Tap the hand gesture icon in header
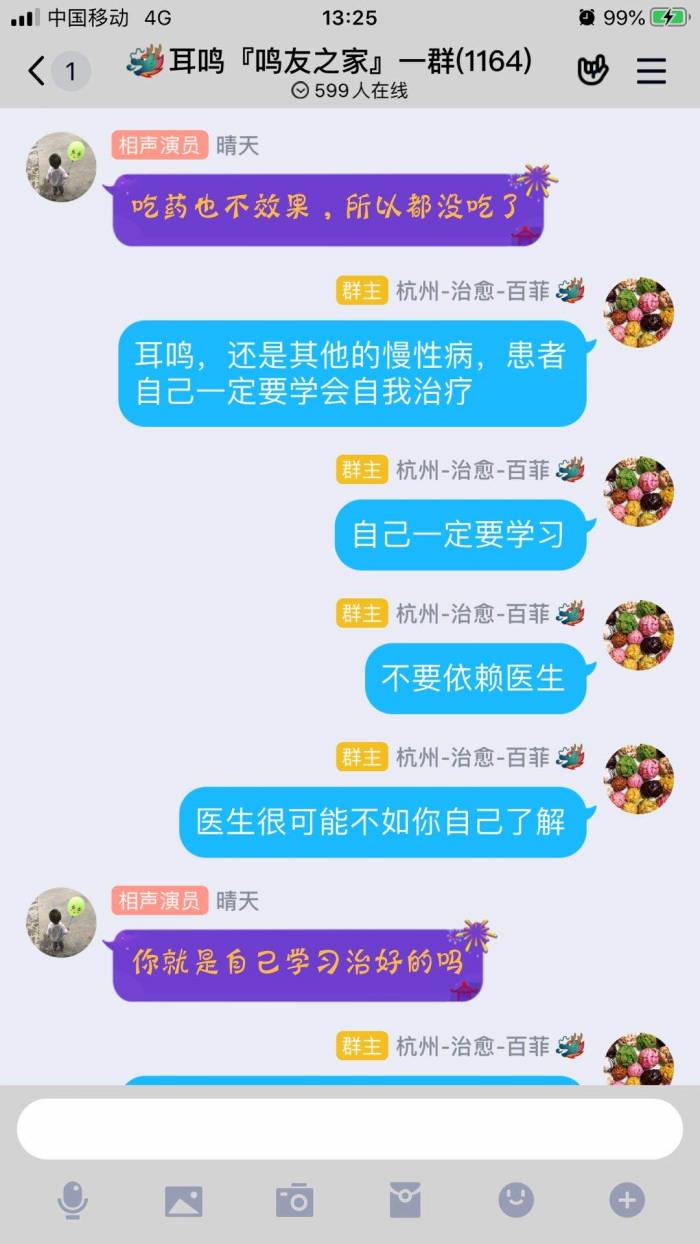 [x=593, y=71]
